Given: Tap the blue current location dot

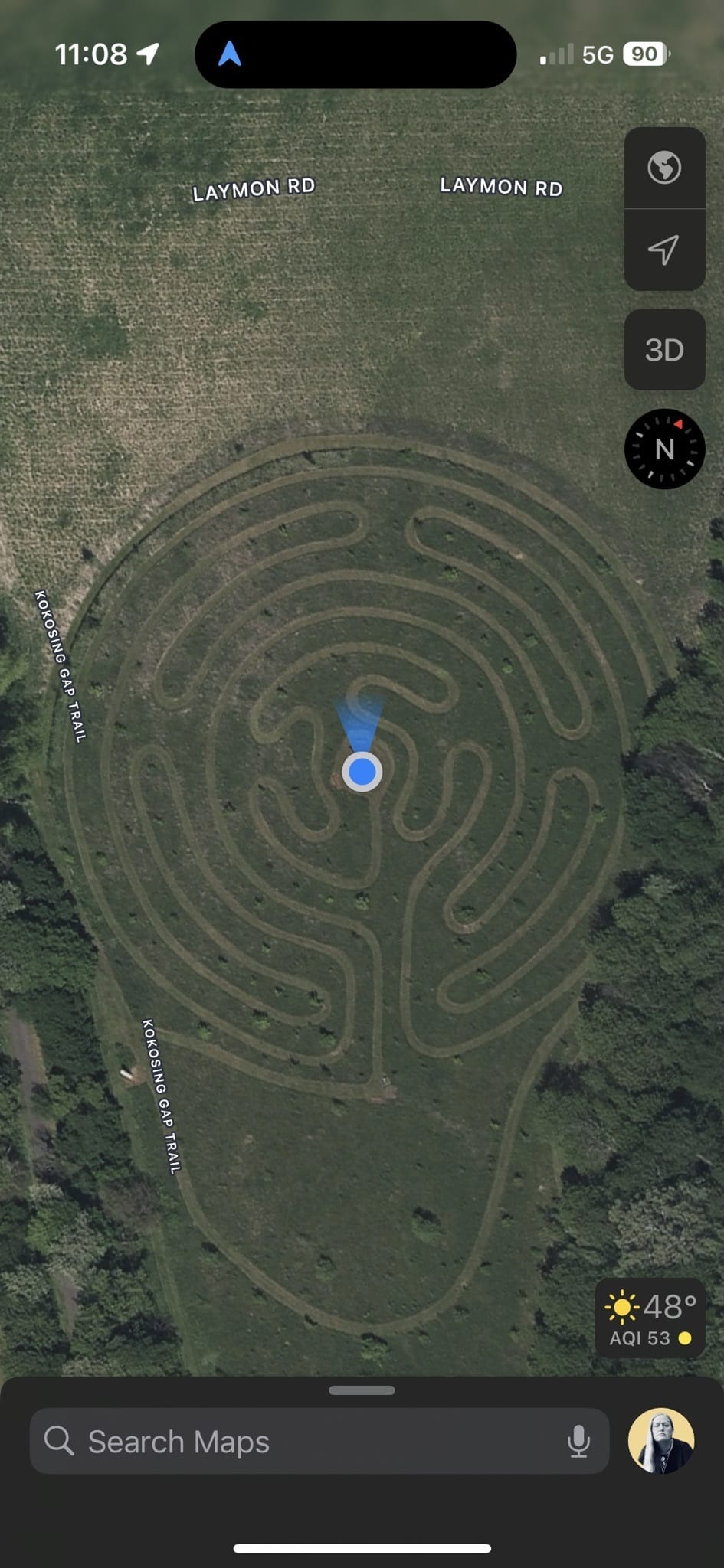Looking at the screenshot, I should 362,772.
